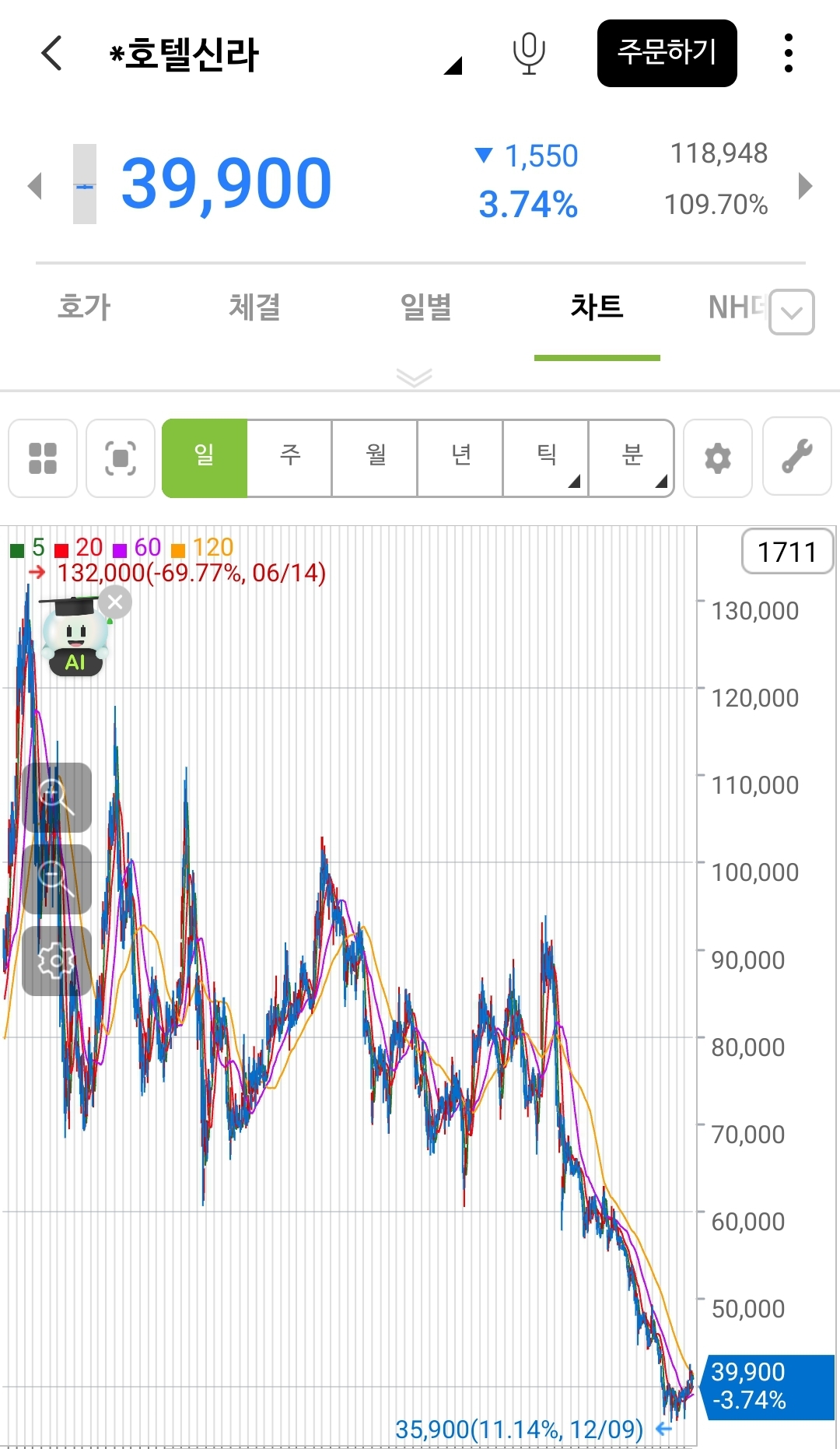
Task: Open the stock selector dropdown beside 호텔신라
Action: [x=453, y=65]
